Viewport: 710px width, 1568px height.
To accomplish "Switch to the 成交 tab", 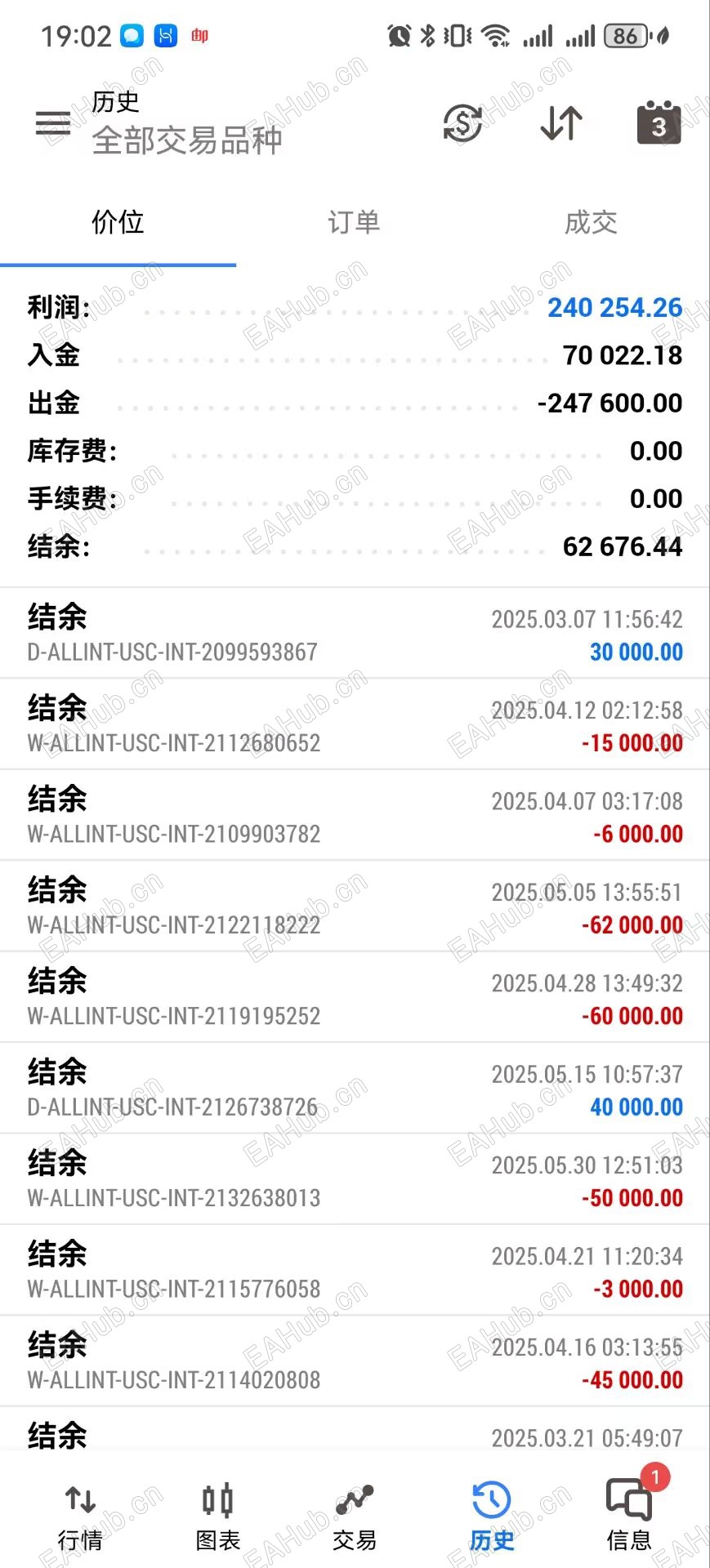I will tap(591, 222).
